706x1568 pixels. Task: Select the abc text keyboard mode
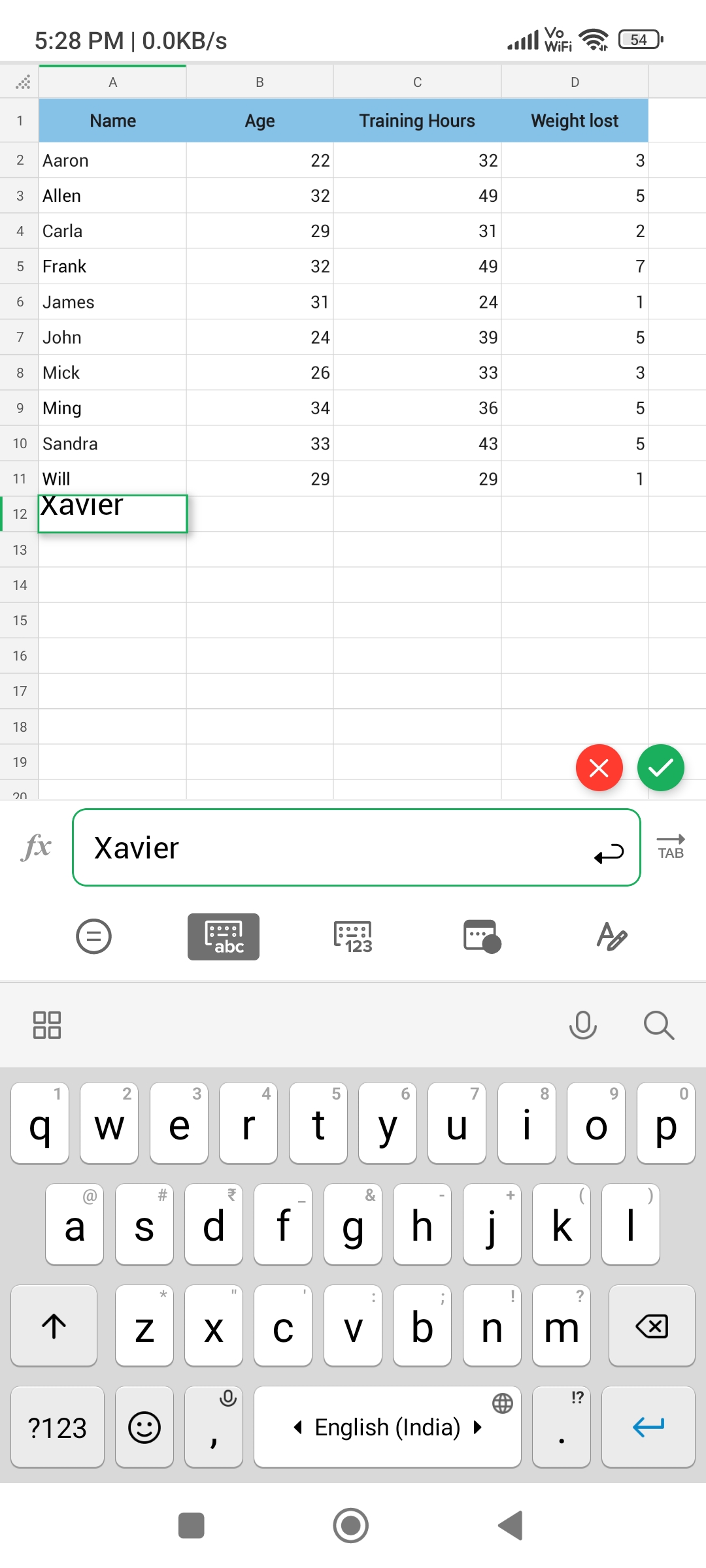(224, 937)
